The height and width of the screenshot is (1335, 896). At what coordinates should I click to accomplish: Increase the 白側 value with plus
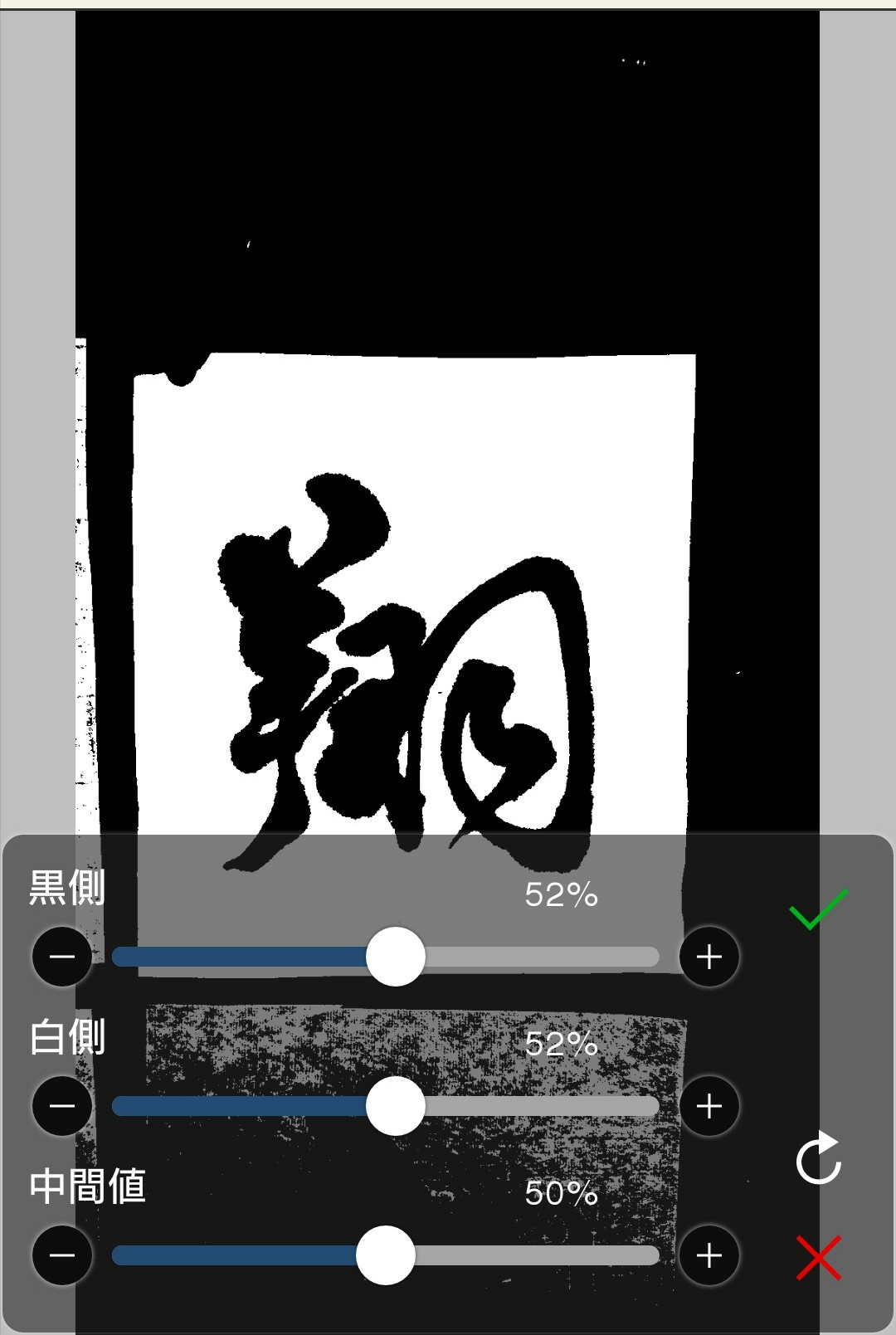(709, 1106)
